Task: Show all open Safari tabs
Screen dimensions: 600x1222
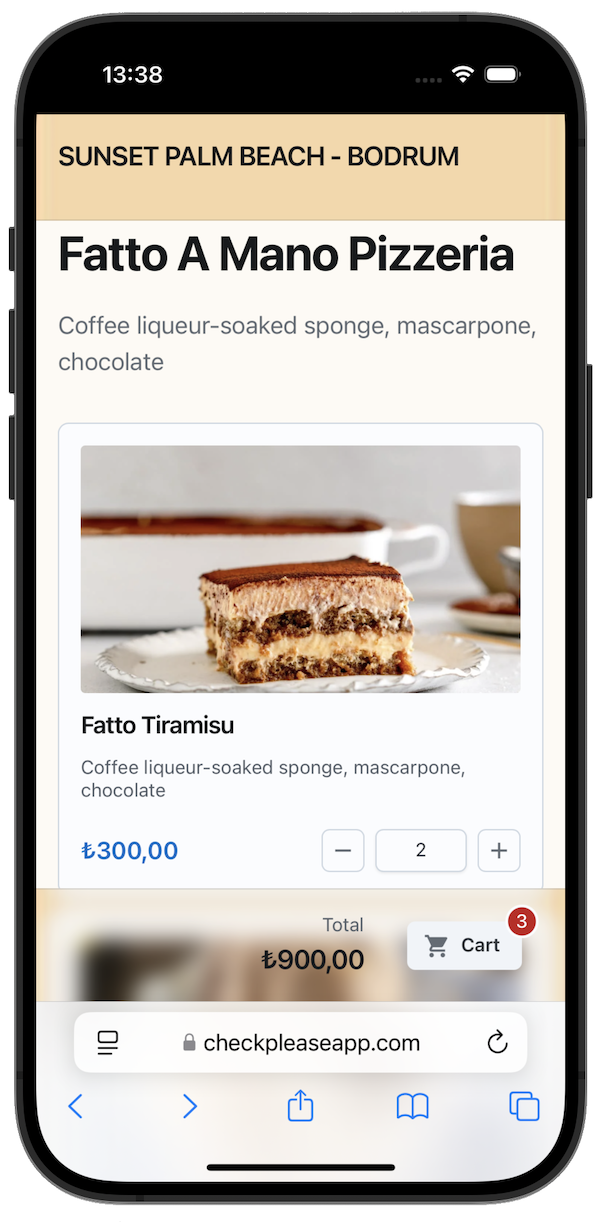Action: pyautogui.click(x=524, y=1106)
